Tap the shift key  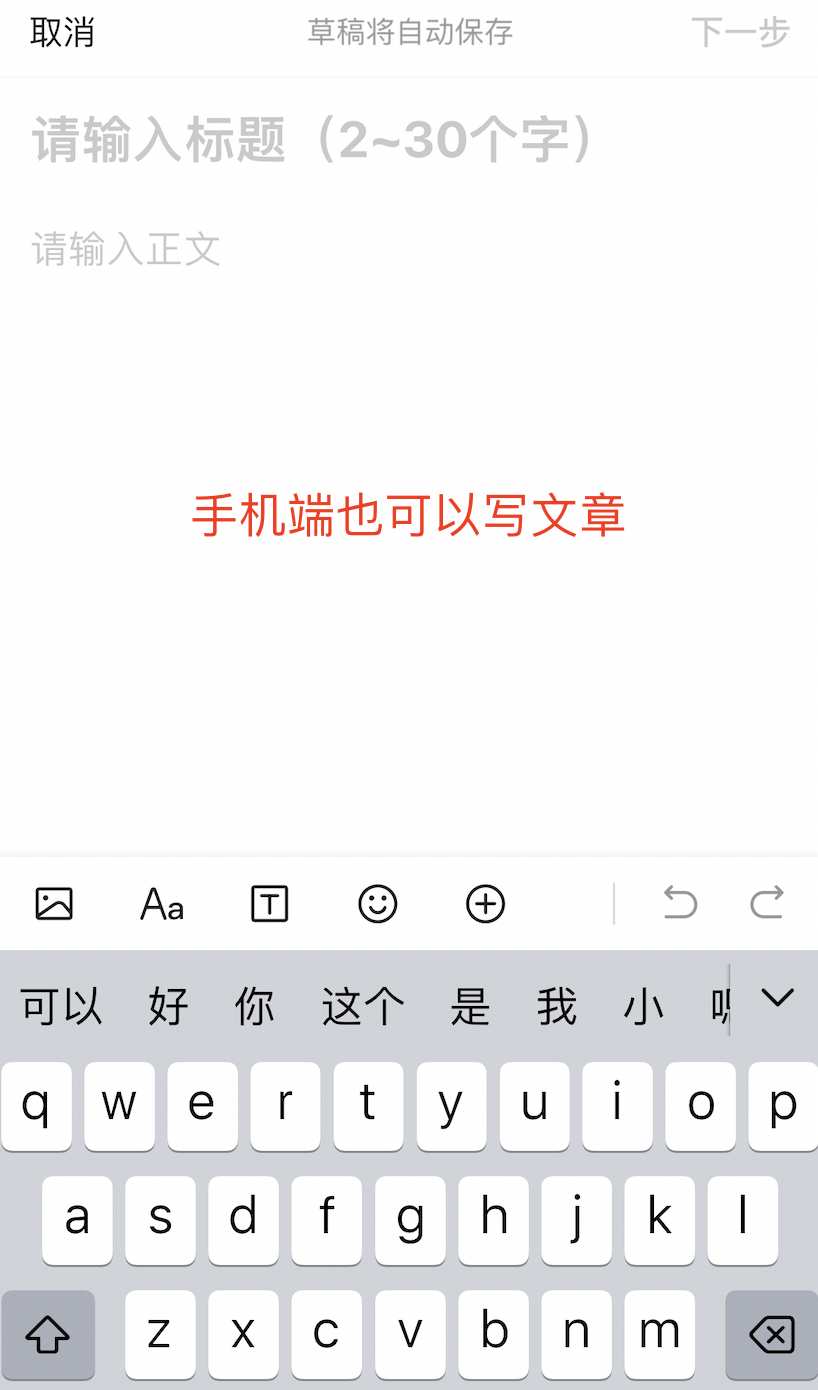coord(48,1334)
